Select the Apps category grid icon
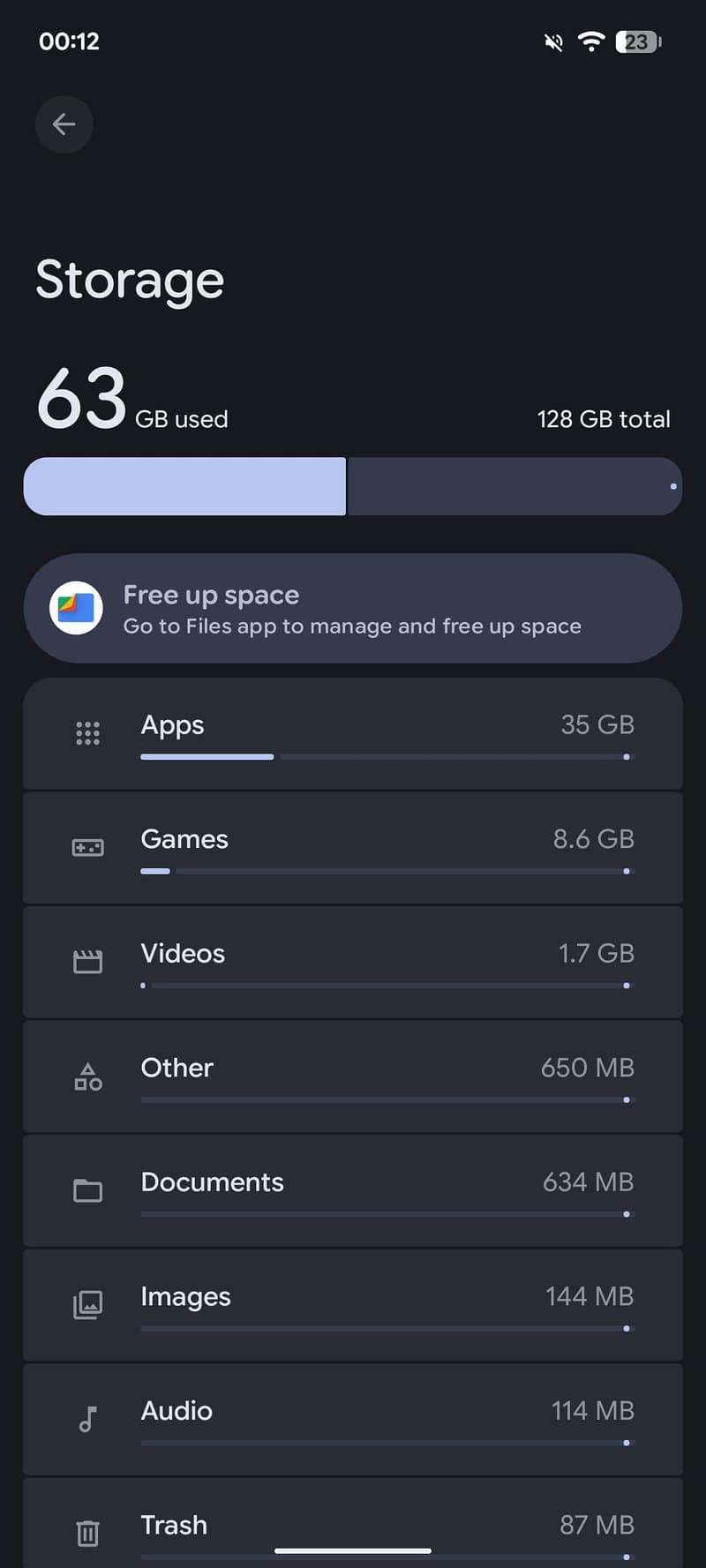 point(86,733)
